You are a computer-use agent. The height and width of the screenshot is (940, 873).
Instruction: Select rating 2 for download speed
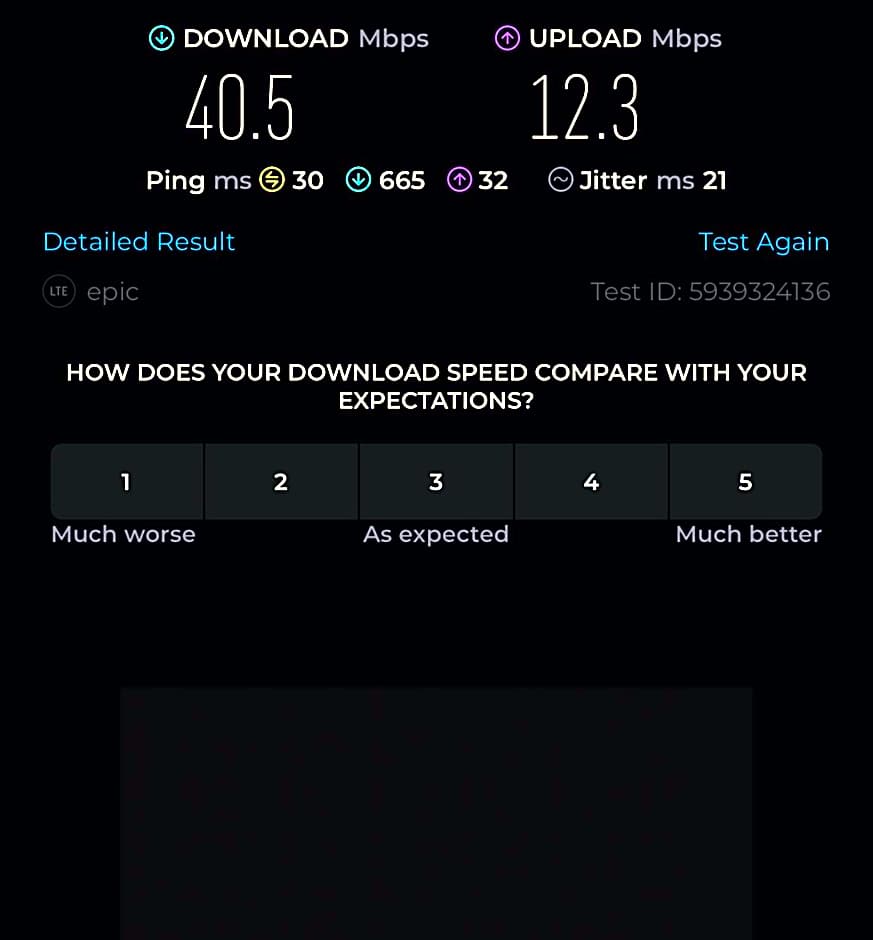[x=281, y=482]
